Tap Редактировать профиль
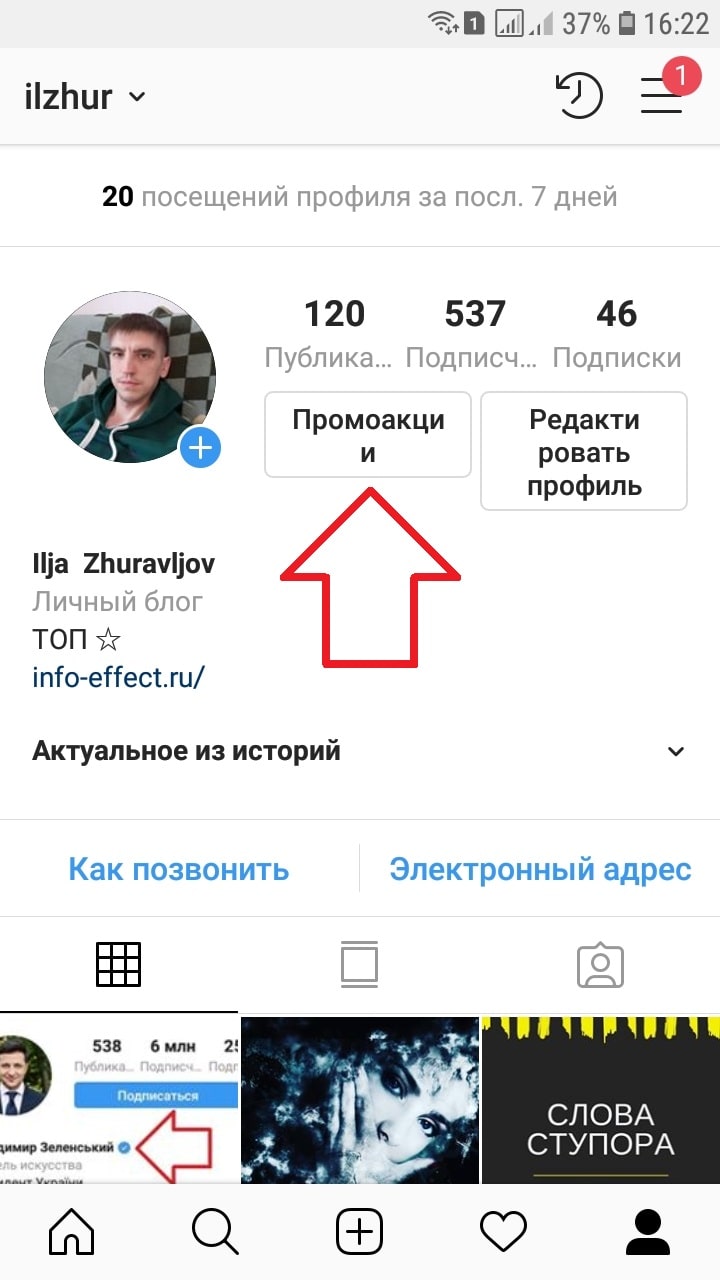Screen dimensions: 720x1280 (583, 450)
